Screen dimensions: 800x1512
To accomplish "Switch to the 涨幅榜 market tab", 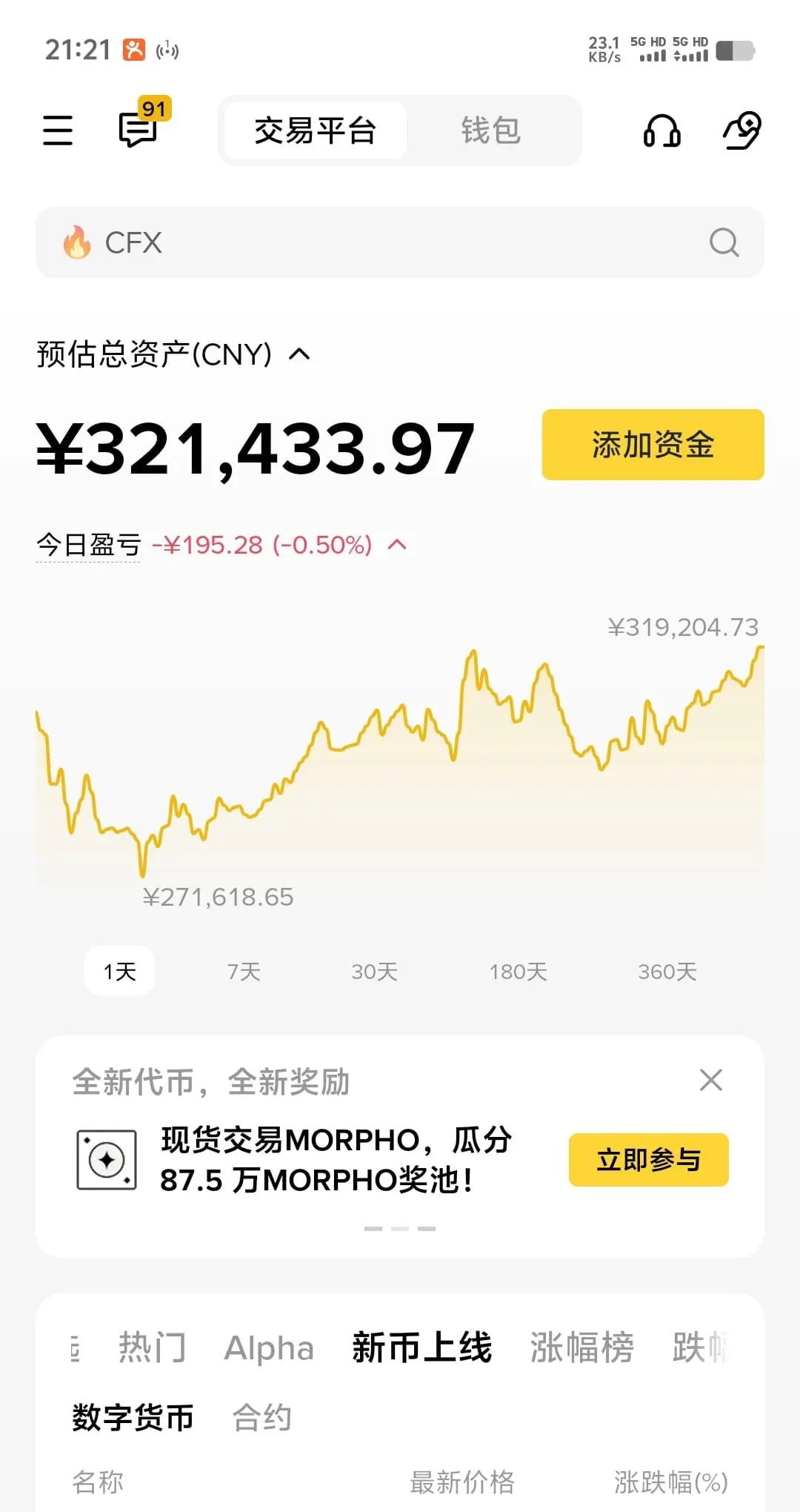I will pos(581,1347).
